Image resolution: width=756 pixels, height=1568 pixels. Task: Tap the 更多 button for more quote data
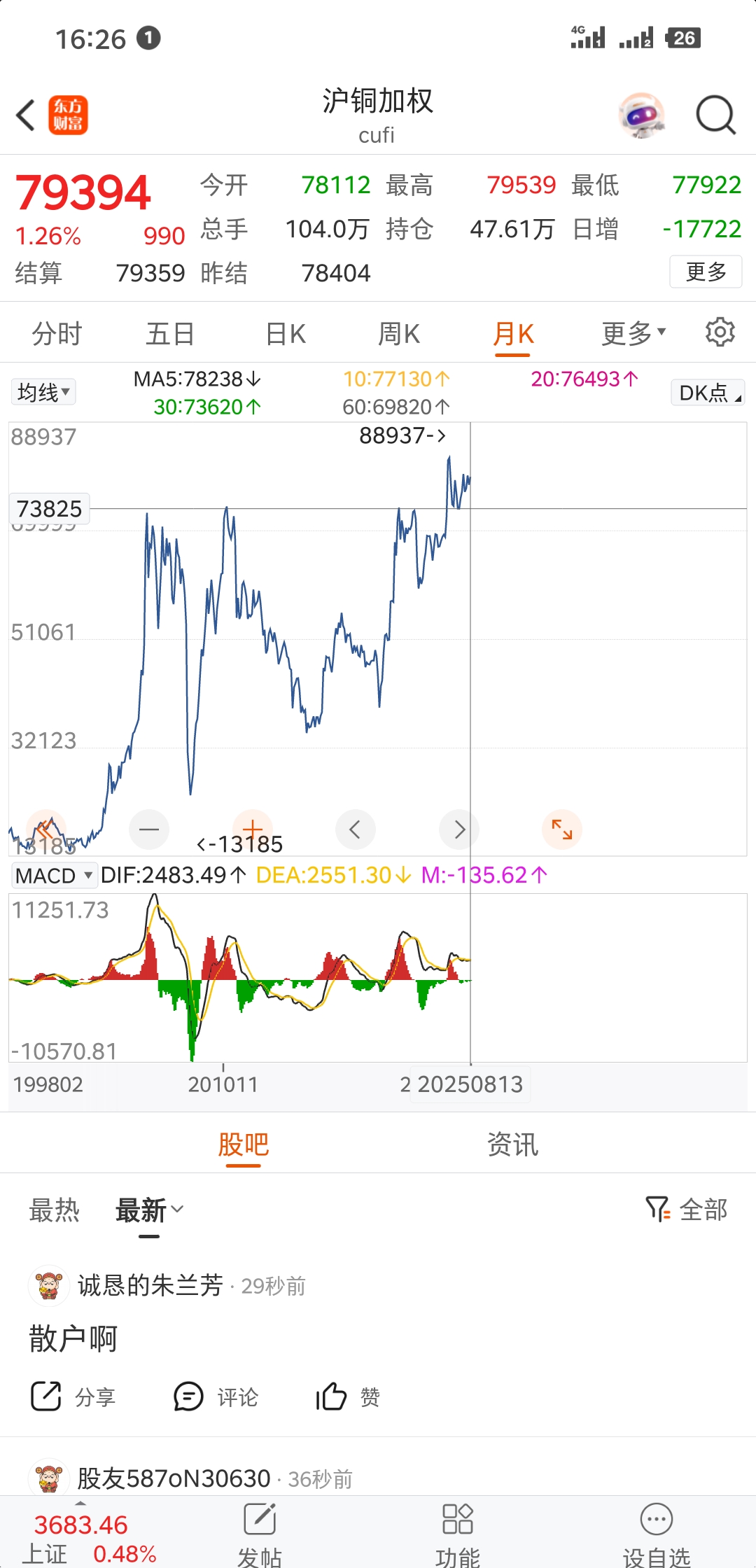click(x=706, y=272)
